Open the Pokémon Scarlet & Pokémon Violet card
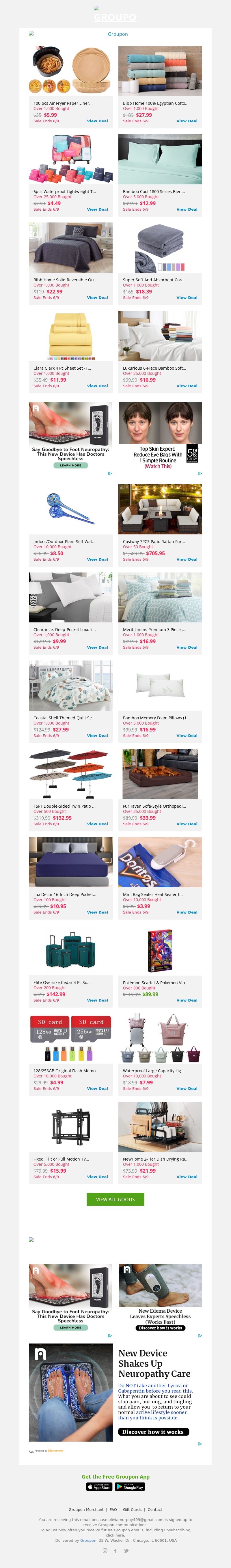The width and height of the screenshot is (231, 1568). click(160, 951)
